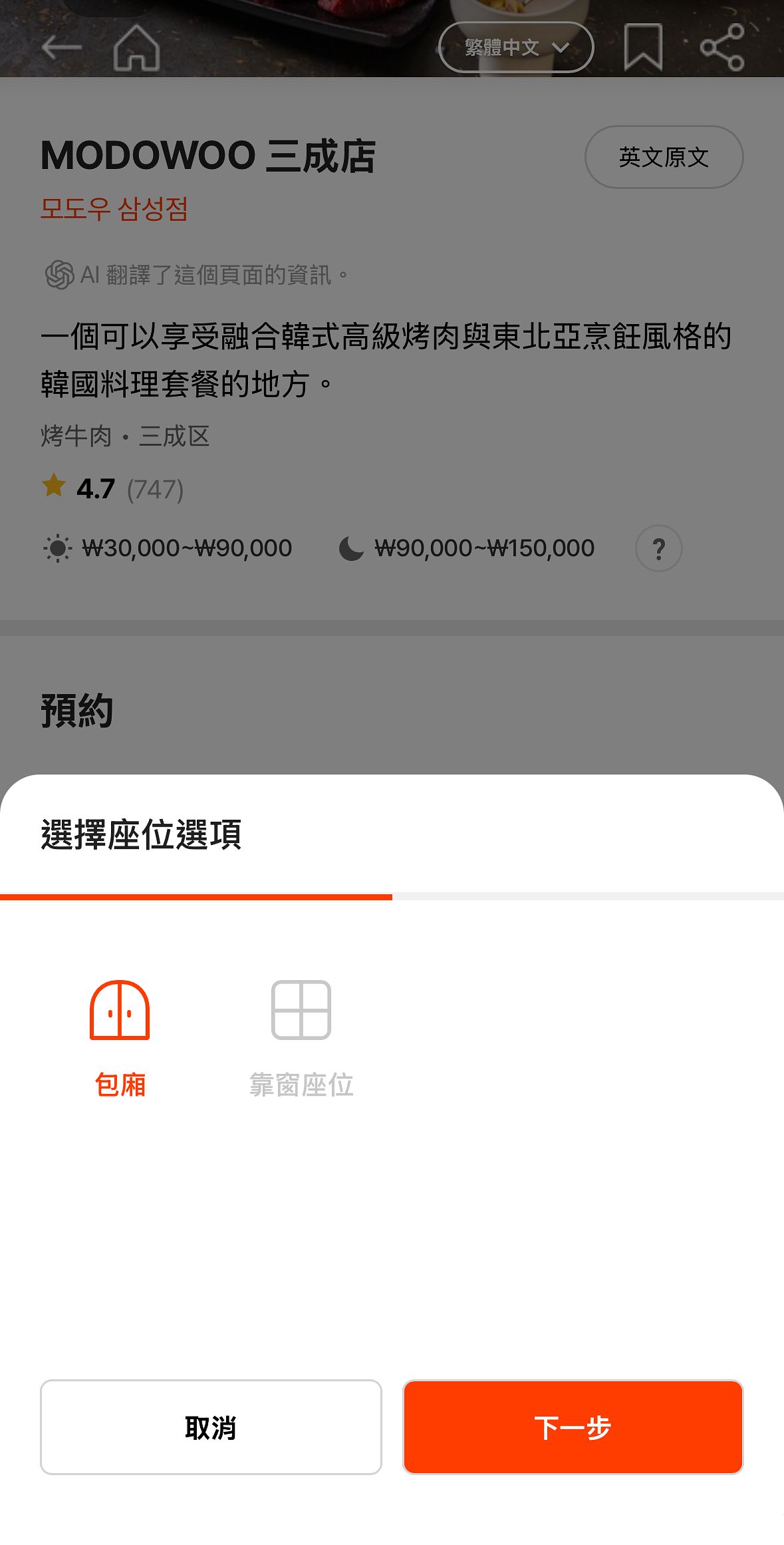Viewport: 784px width, 1545px height.
Task: Go back using the arrow icon
Action: [61, 47]
